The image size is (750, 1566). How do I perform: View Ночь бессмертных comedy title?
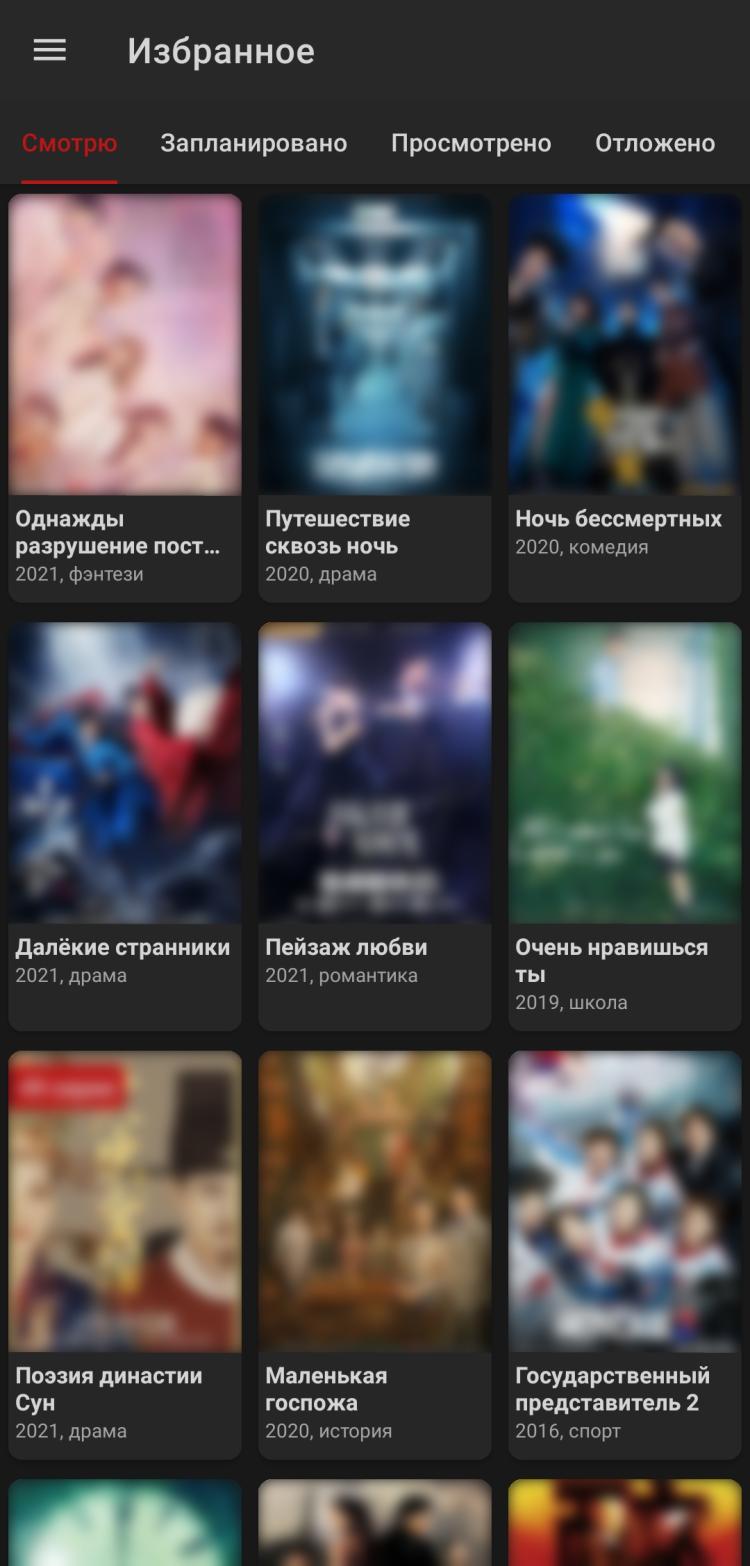pyautogui.click(x=625, y=397)
